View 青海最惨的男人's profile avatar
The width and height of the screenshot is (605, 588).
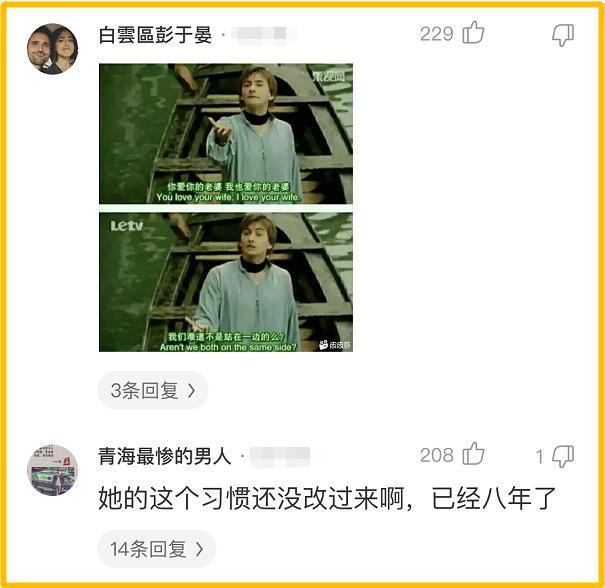[x=52, y=470]
